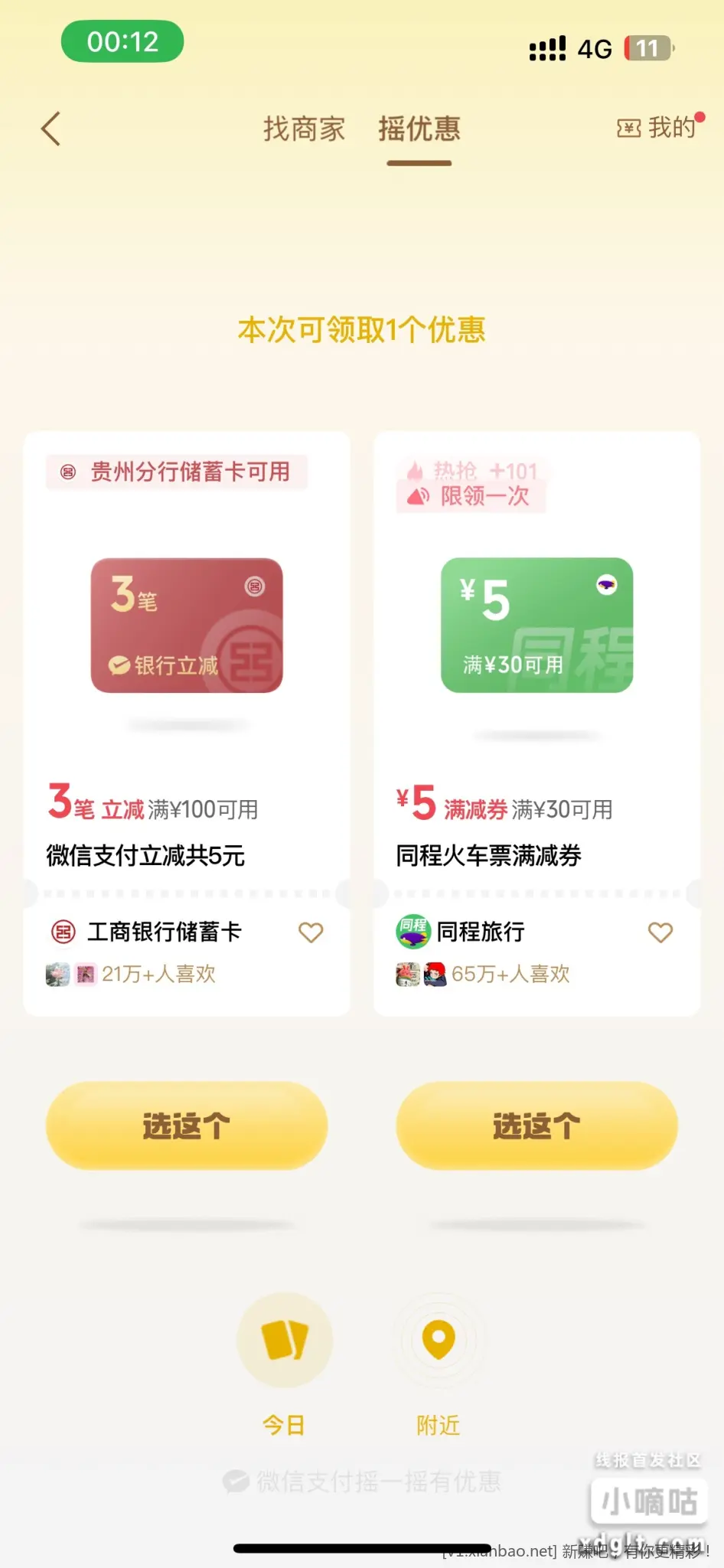Image resolution: width=724 pixels, height=1568 pixels.
Task: Choose 选这个 for the 同程旅行 coupon
Action: 536,1125
